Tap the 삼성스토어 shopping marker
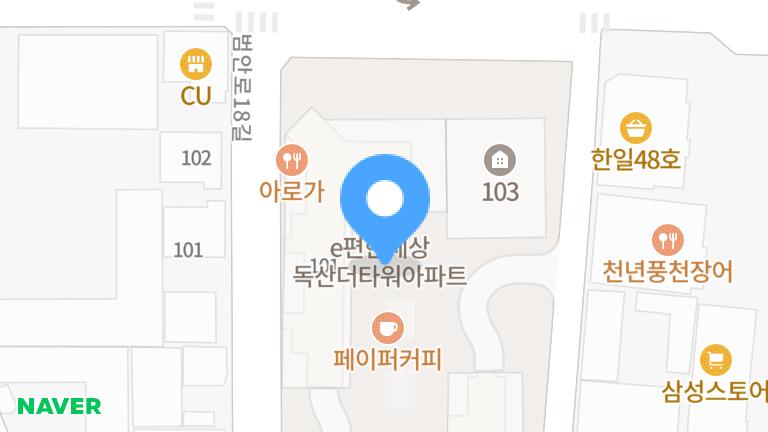 click(x=715, y=359)
